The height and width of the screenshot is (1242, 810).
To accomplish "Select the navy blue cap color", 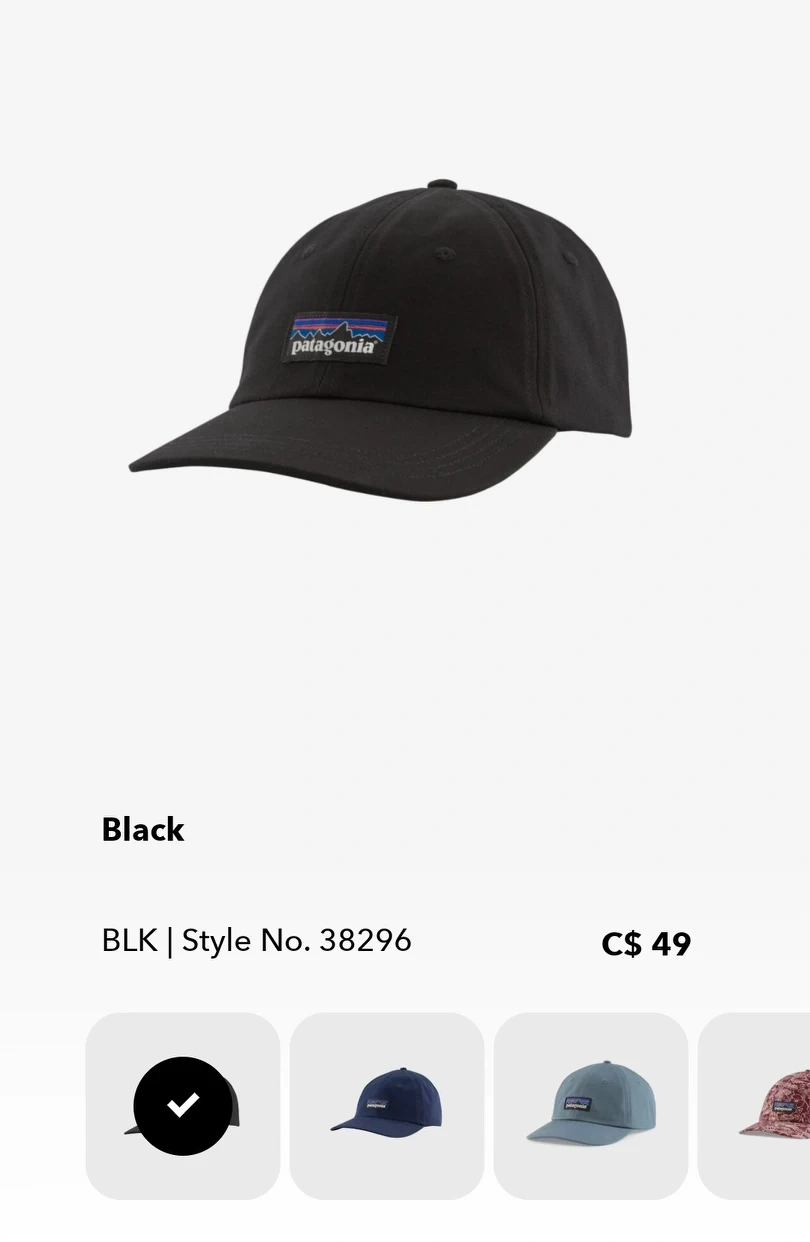I will click(386, 1105).
